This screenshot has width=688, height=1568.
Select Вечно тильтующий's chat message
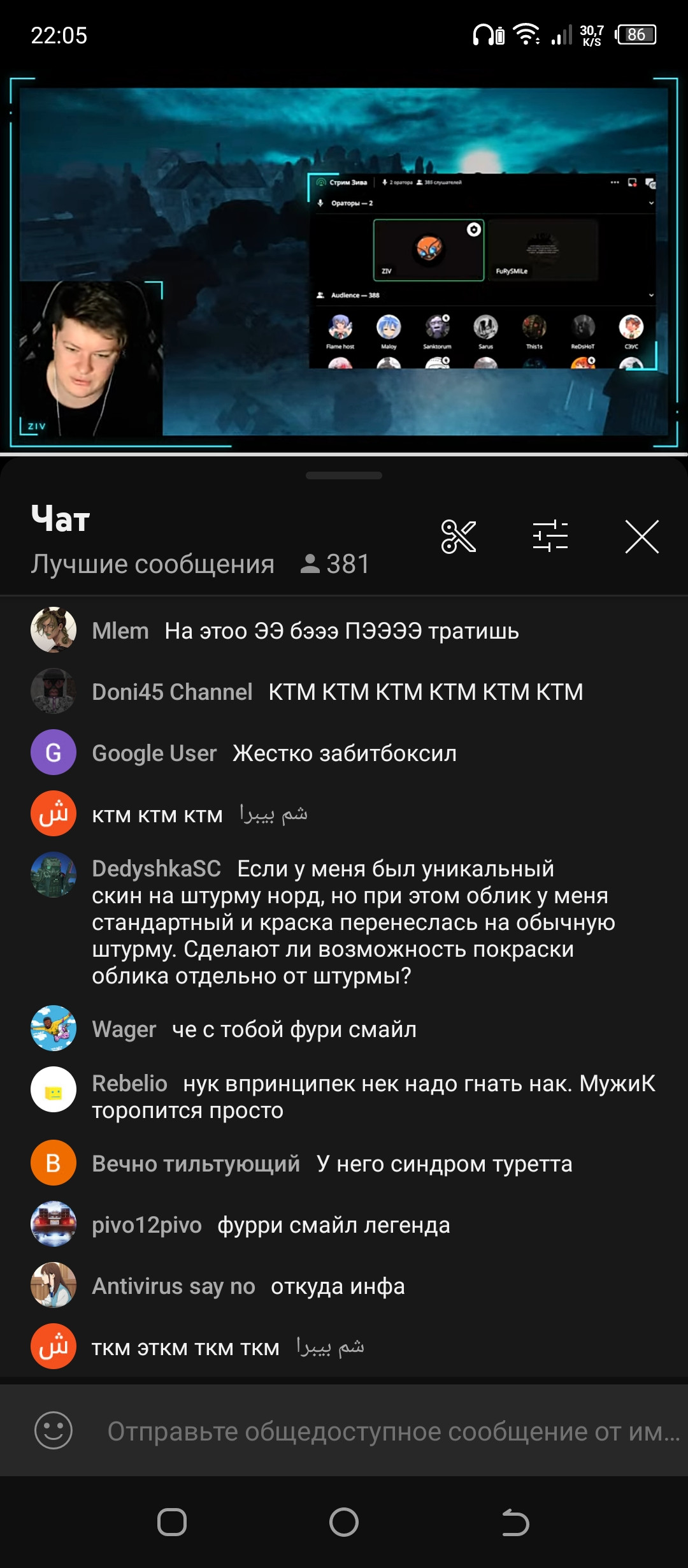(x=331, y=1164)
